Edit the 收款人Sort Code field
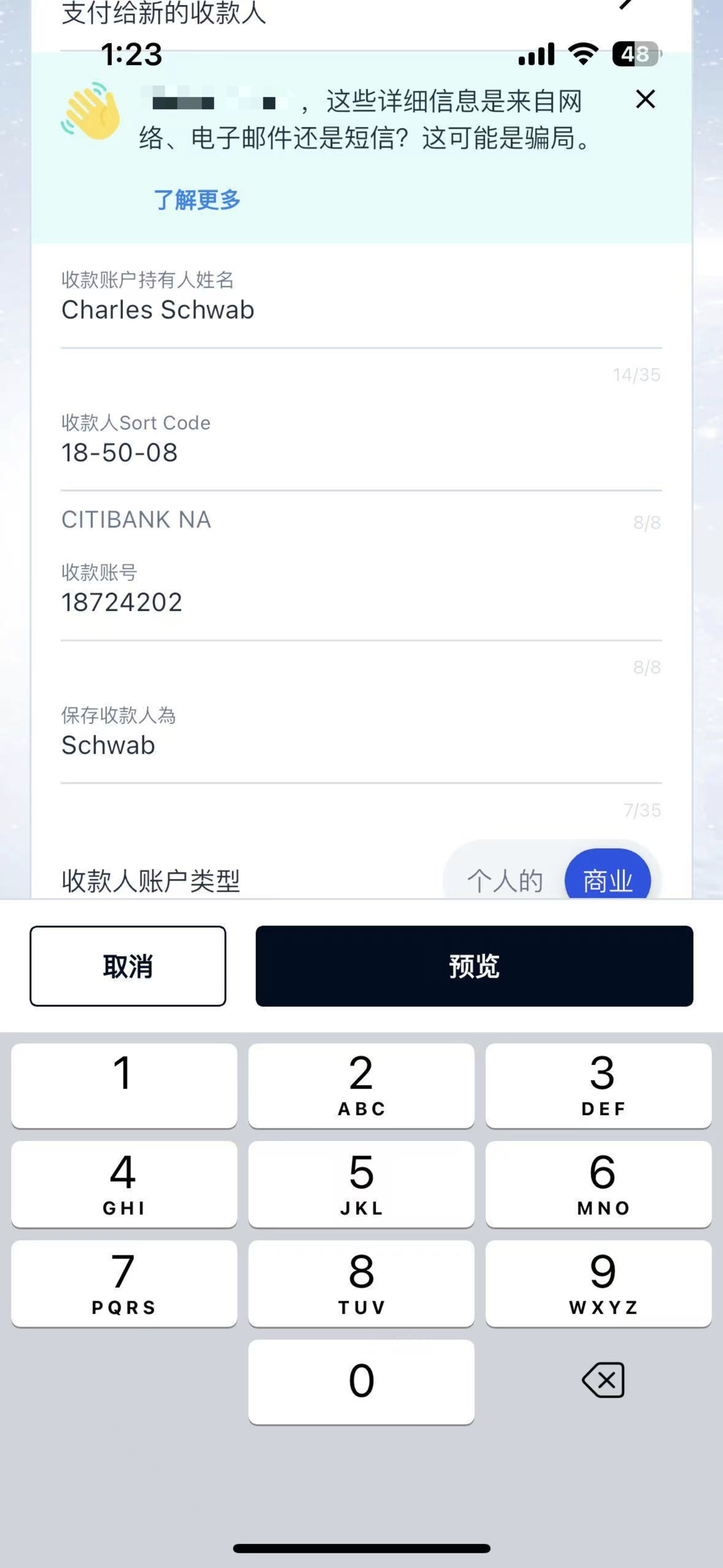The width and height of the screenshot is (723, 1568). click(x=360, y=453)
